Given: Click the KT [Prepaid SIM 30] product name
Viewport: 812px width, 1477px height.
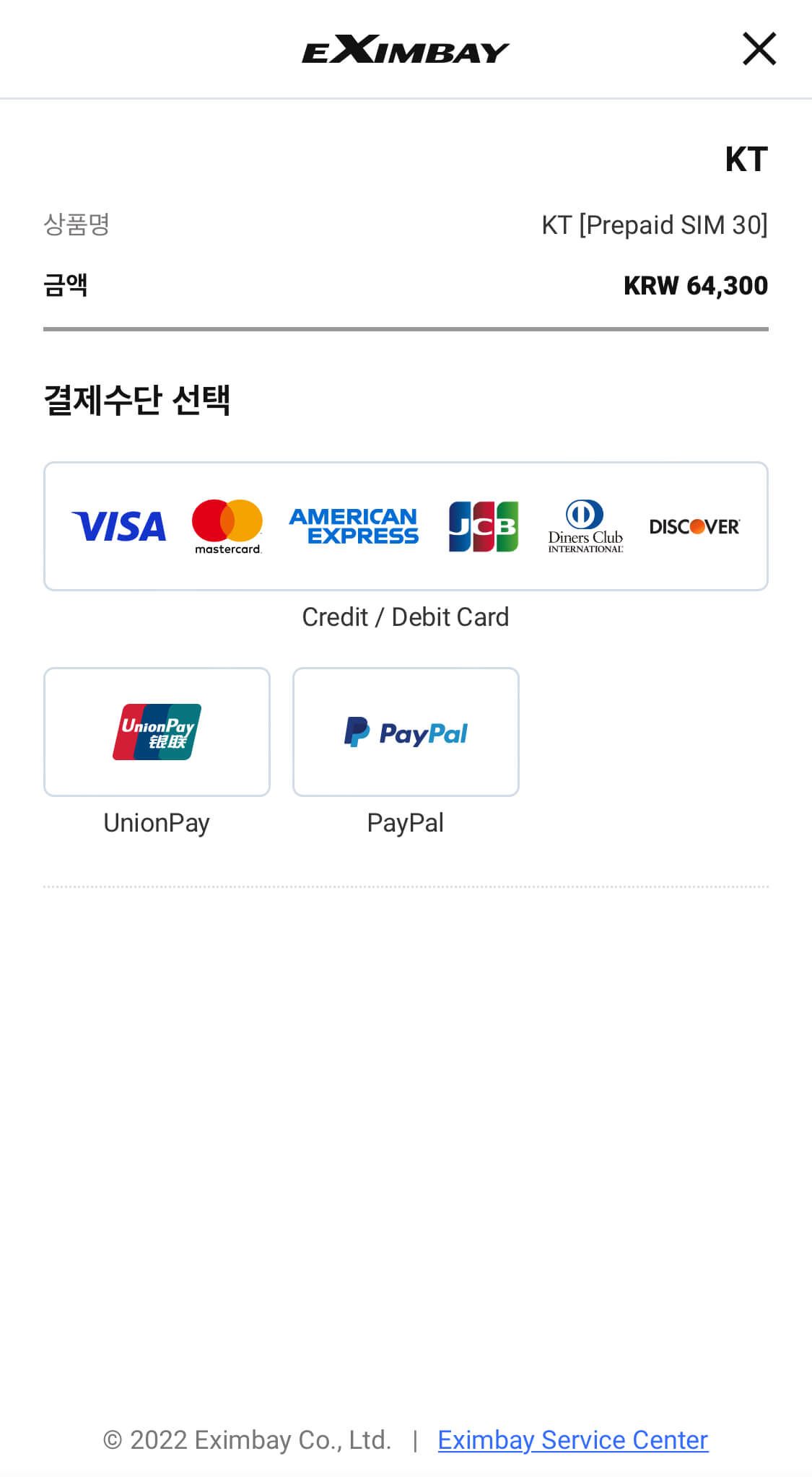Looking at the screenshot, I should tap(655, 225).
